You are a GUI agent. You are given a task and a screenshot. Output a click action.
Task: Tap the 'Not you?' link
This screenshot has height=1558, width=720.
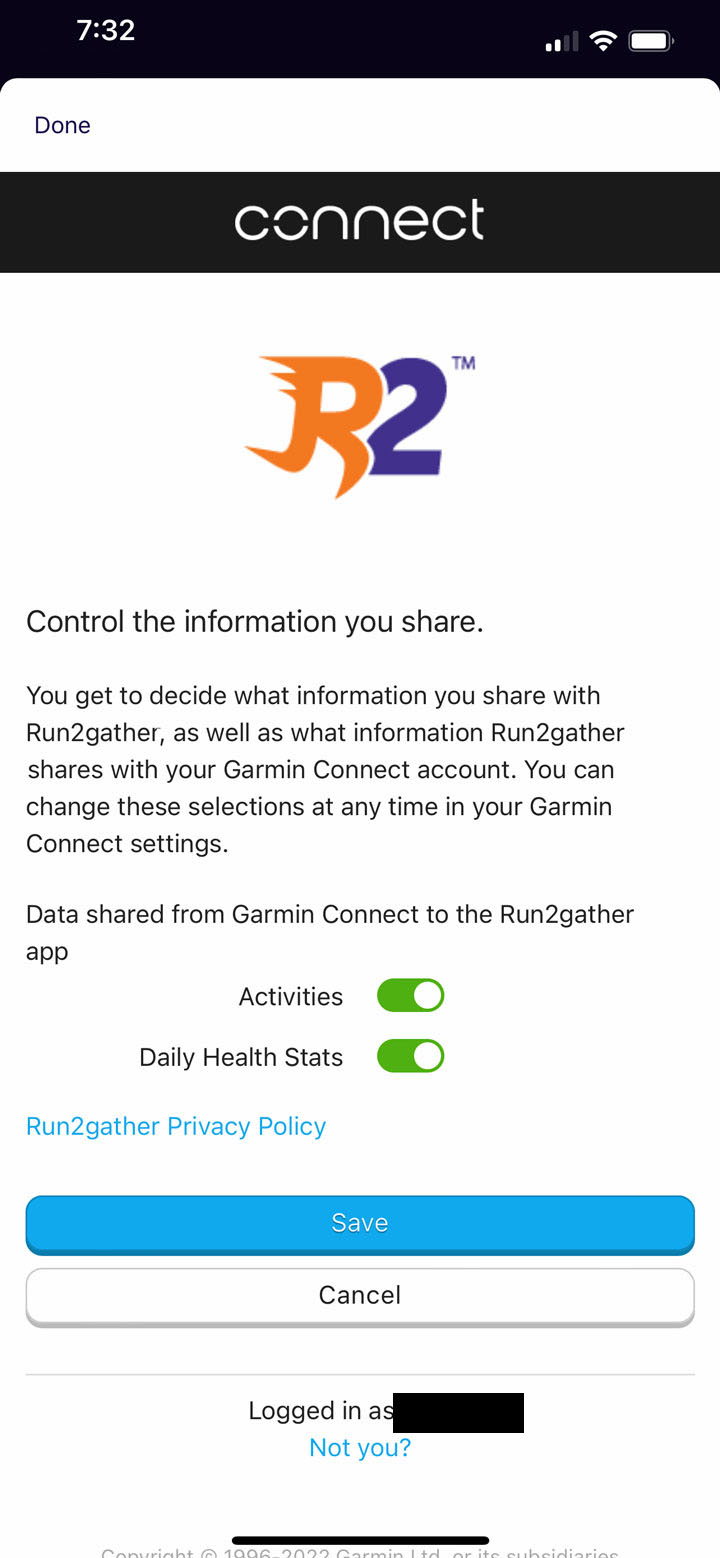click(360, 1447)
